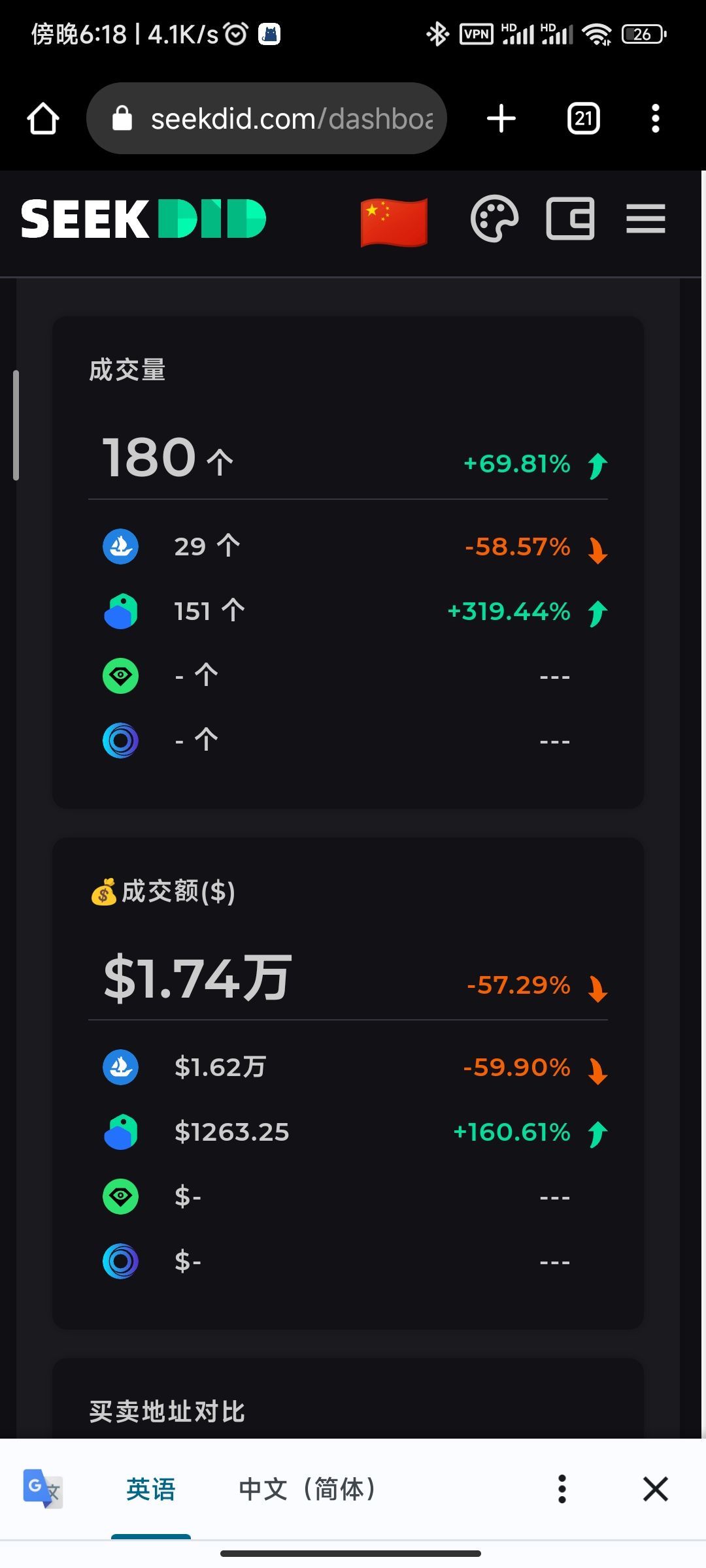Screen dimensions: 706x1568
Task: Open translate bar more options
Action: click(562, 1489)
